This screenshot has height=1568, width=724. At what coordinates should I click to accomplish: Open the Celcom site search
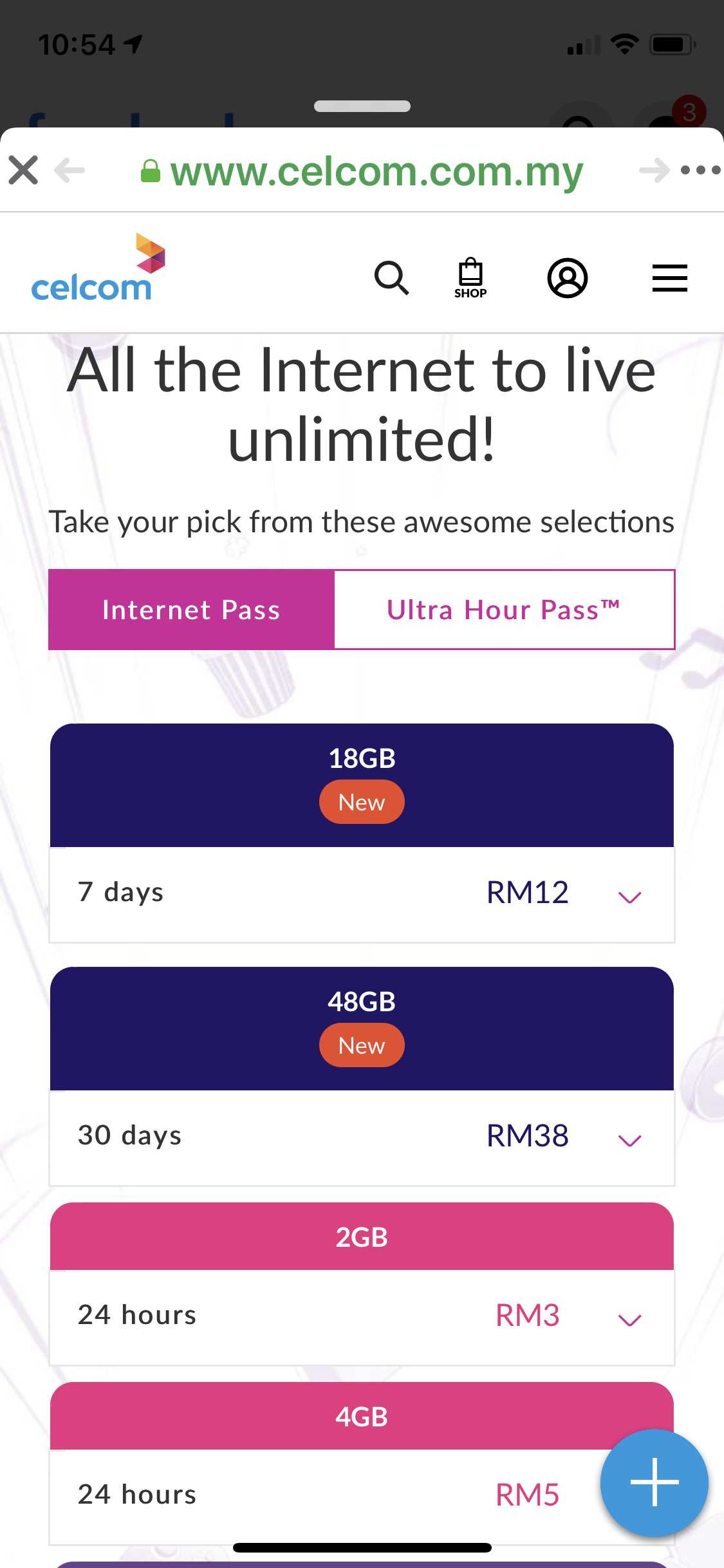(x=391, y=278)
